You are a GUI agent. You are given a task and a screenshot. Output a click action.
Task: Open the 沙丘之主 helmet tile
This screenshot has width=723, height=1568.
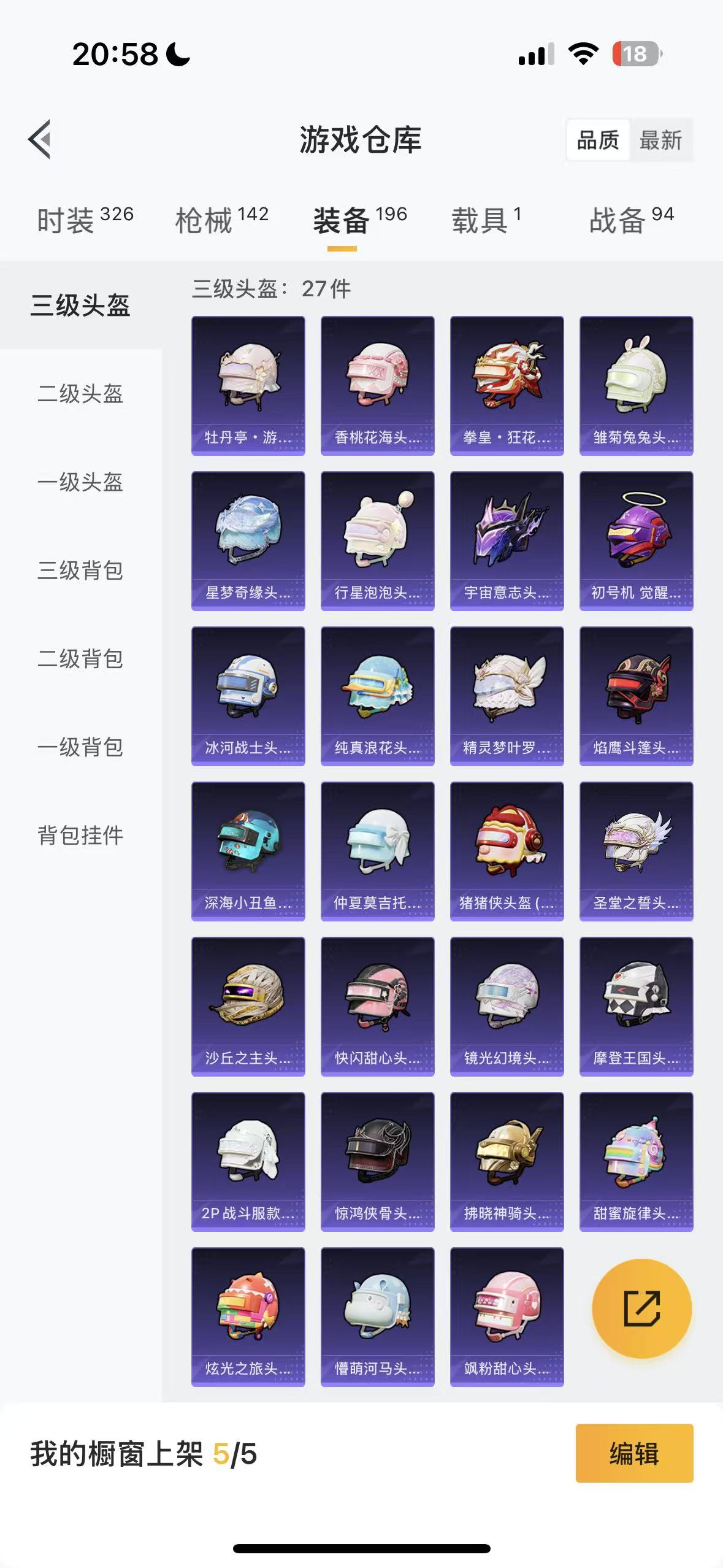tap(248, 1006)
